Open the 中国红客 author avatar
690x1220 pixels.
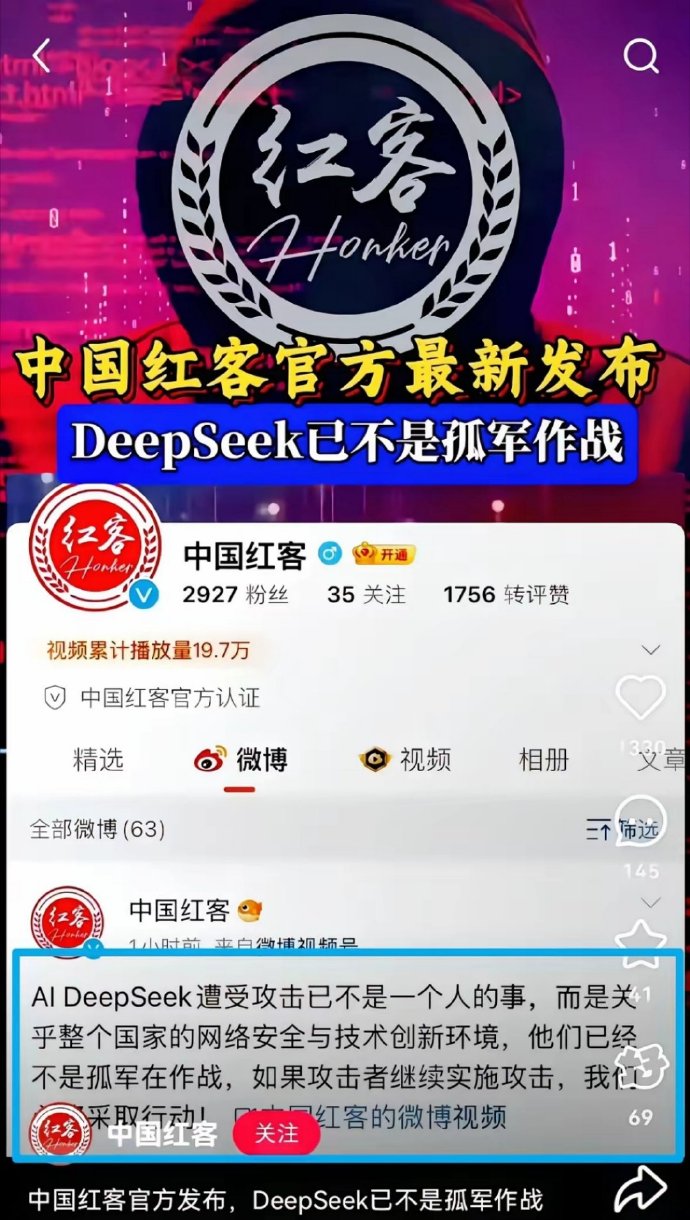pyautogui.click(x=58, y=1134)
